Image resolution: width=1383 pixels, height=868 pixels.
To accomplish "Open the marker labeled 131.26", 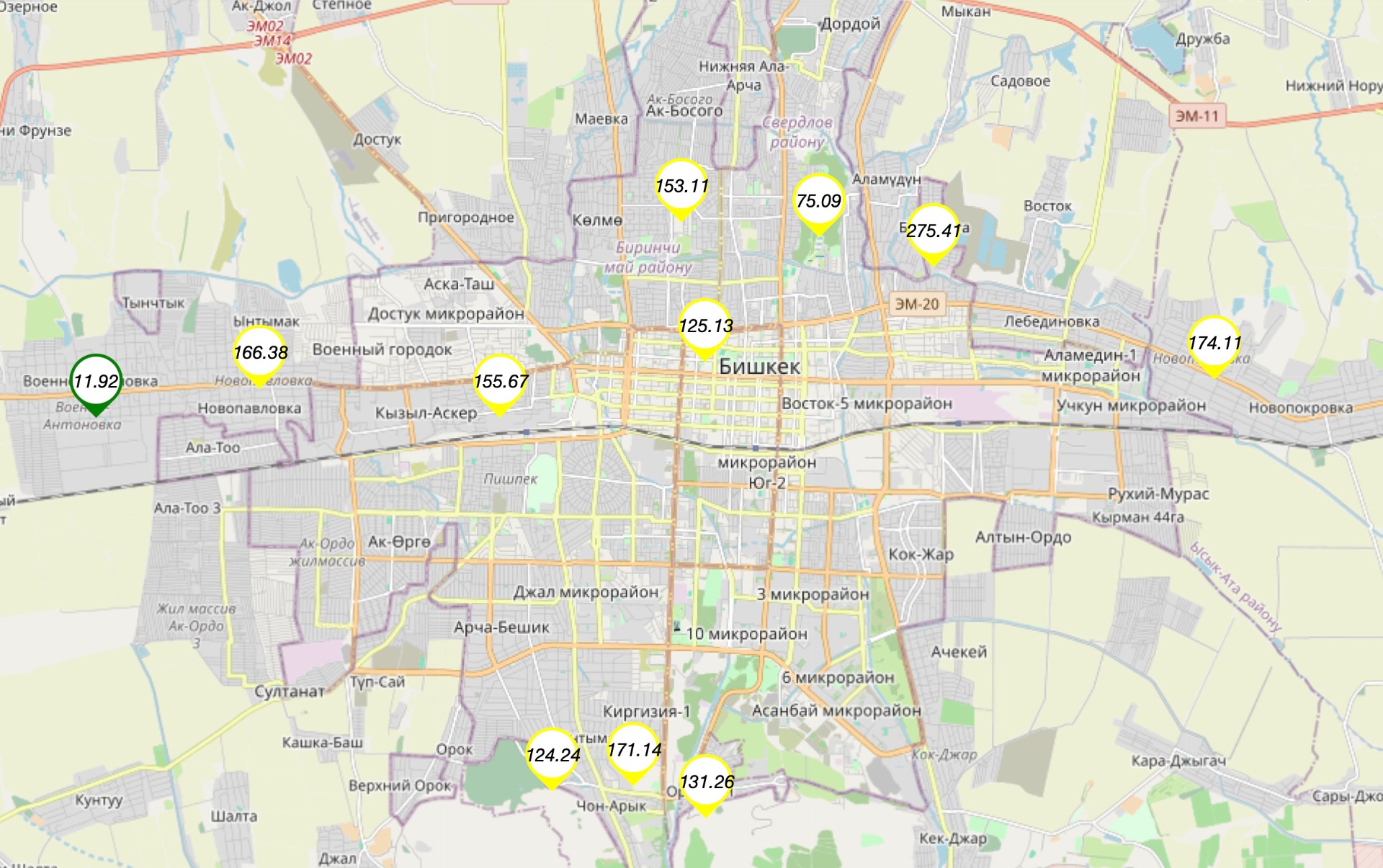I will (x=706, y=782).
